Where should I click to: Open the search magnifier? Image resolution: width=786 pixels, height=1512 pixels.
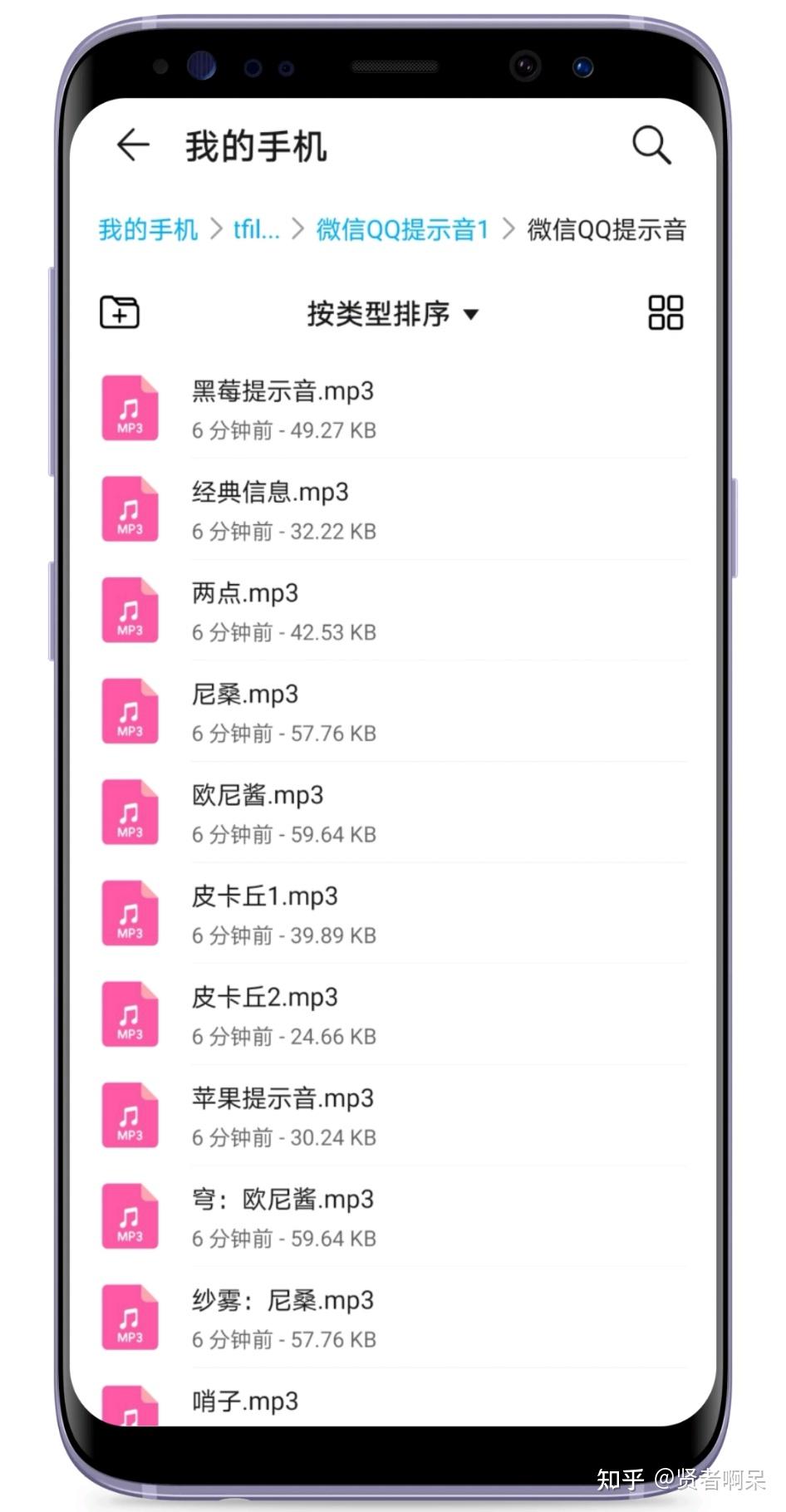pyautogui.click(x=651, y=145)
